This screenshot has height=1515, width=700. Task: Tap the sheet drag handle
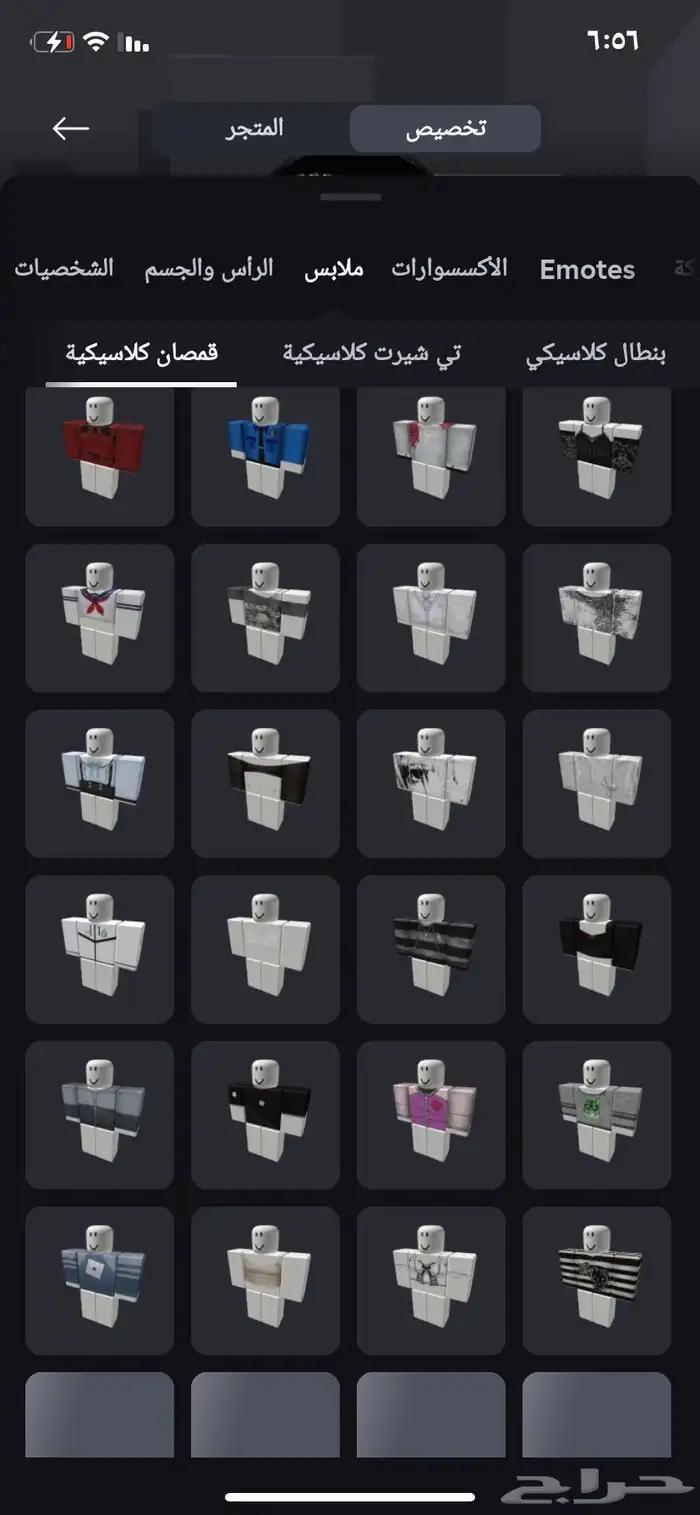350,197
